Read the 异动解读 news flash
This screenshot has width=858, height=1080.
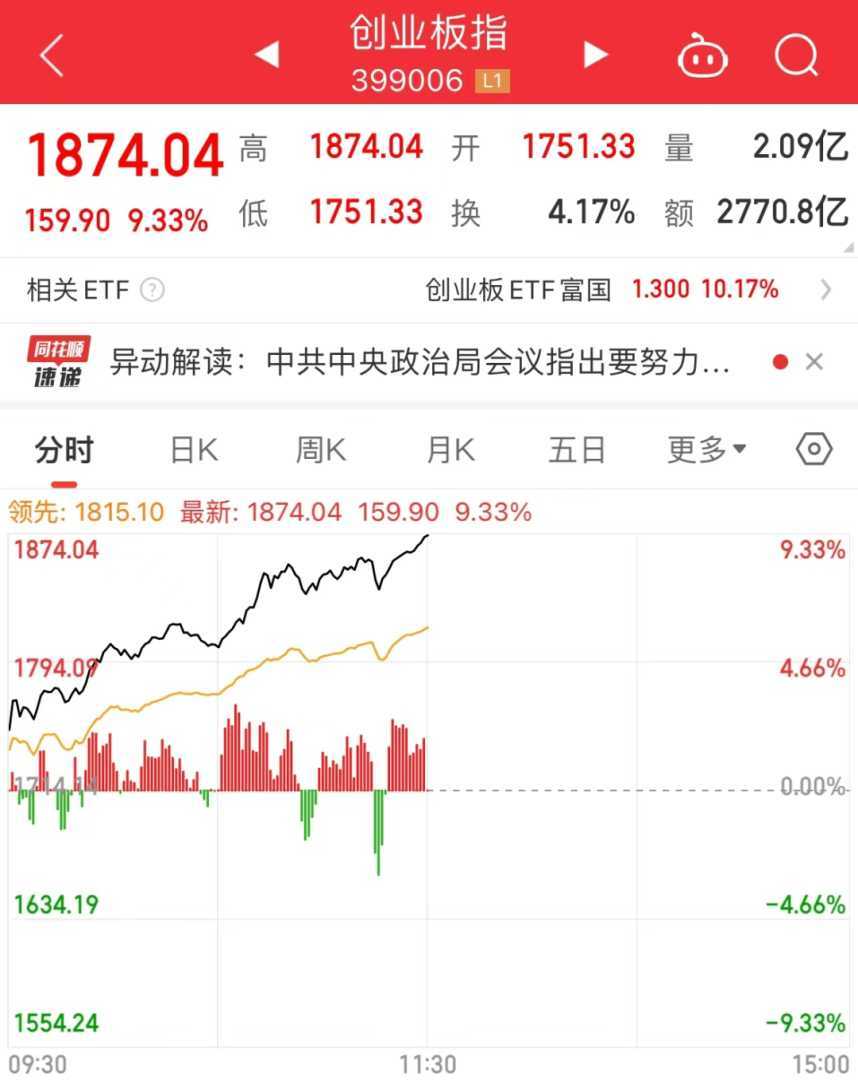pyautogui.click(x=420, y=362)
